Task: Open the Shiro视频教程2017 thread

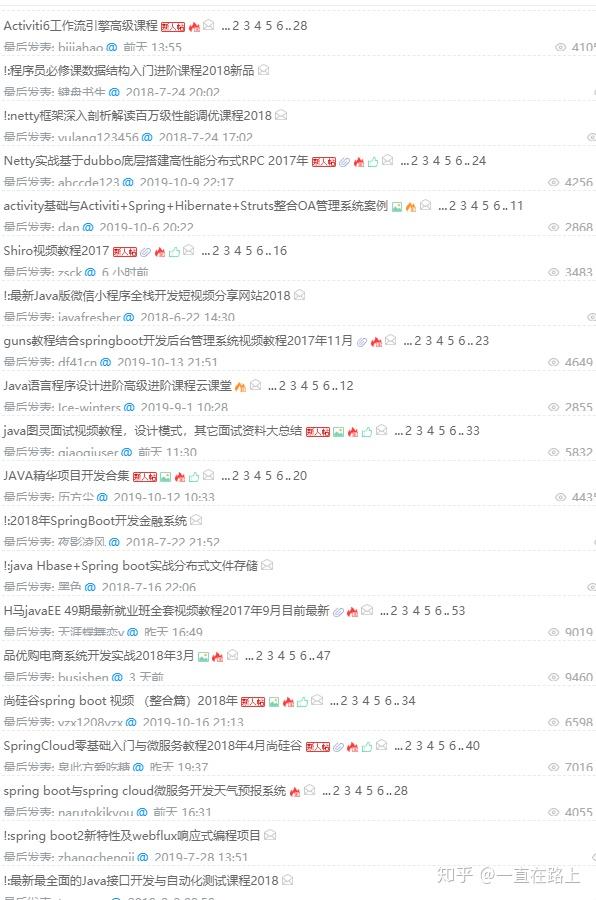Action: pyautogui.click(x=56, y=251)
